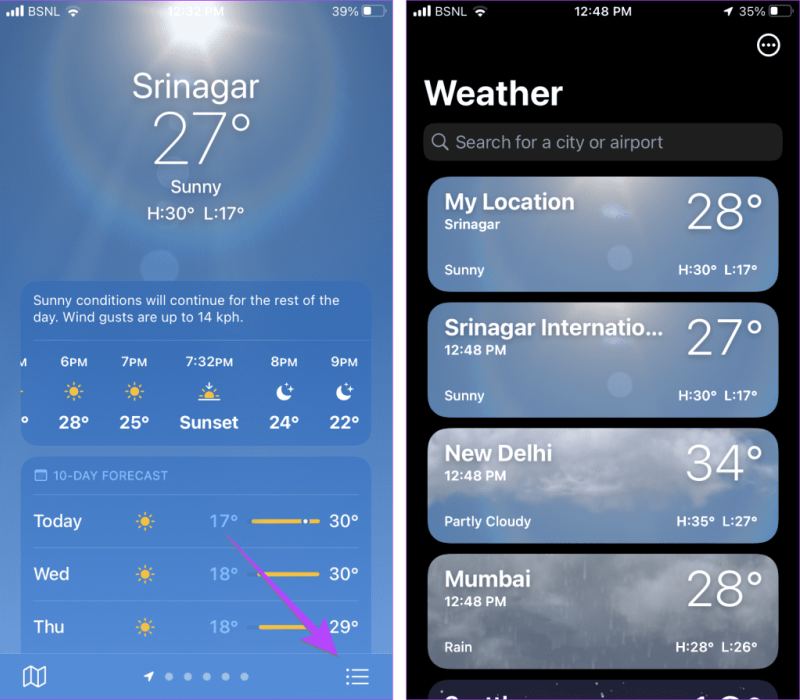This screenshot has height=700, width=800.
Task: Open Wed forecast row
Action: (x=196, y=574)
